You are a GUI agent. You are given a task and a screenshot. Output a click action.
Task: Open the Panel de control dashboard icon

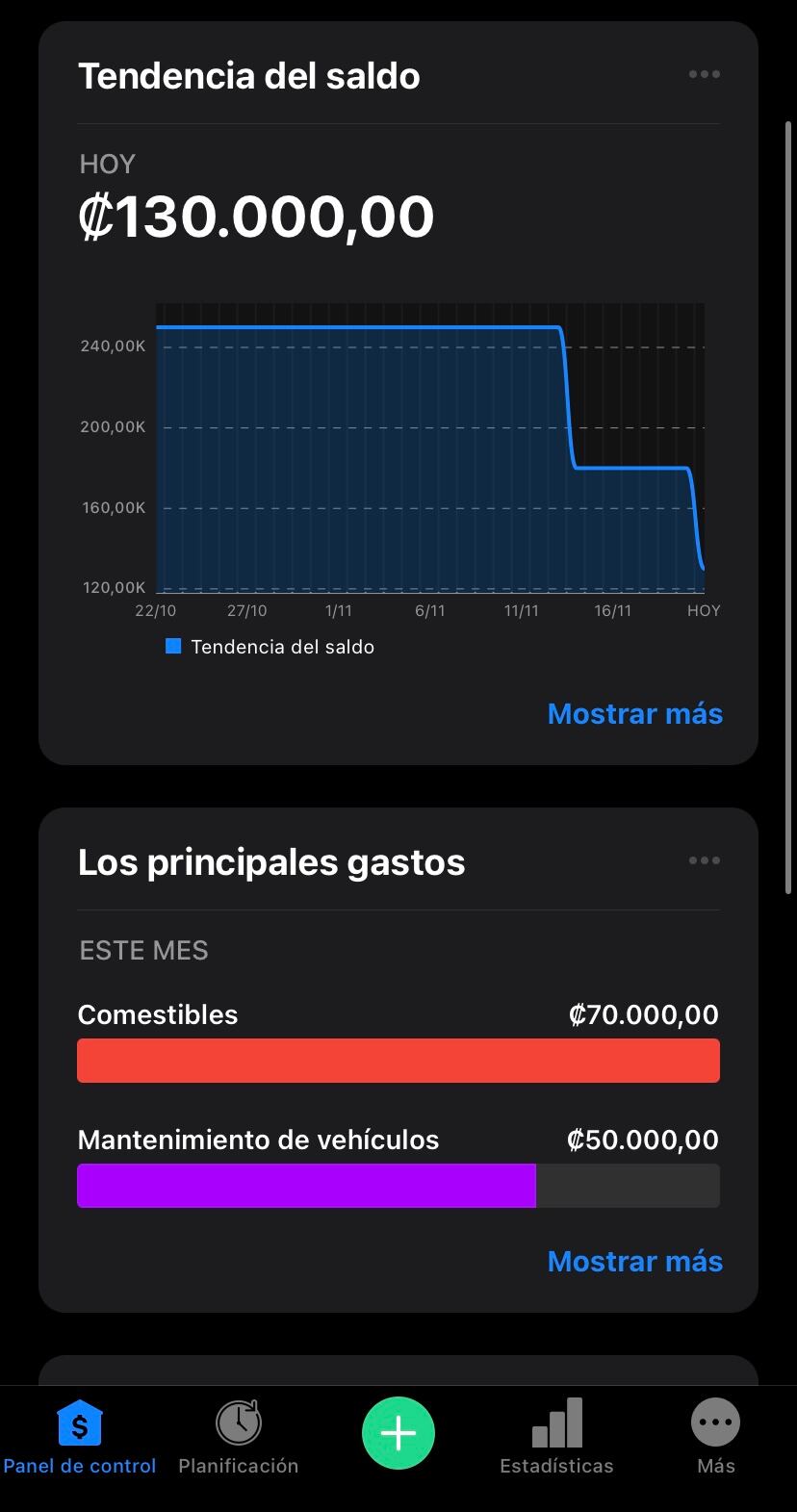tap(80, 1422)
